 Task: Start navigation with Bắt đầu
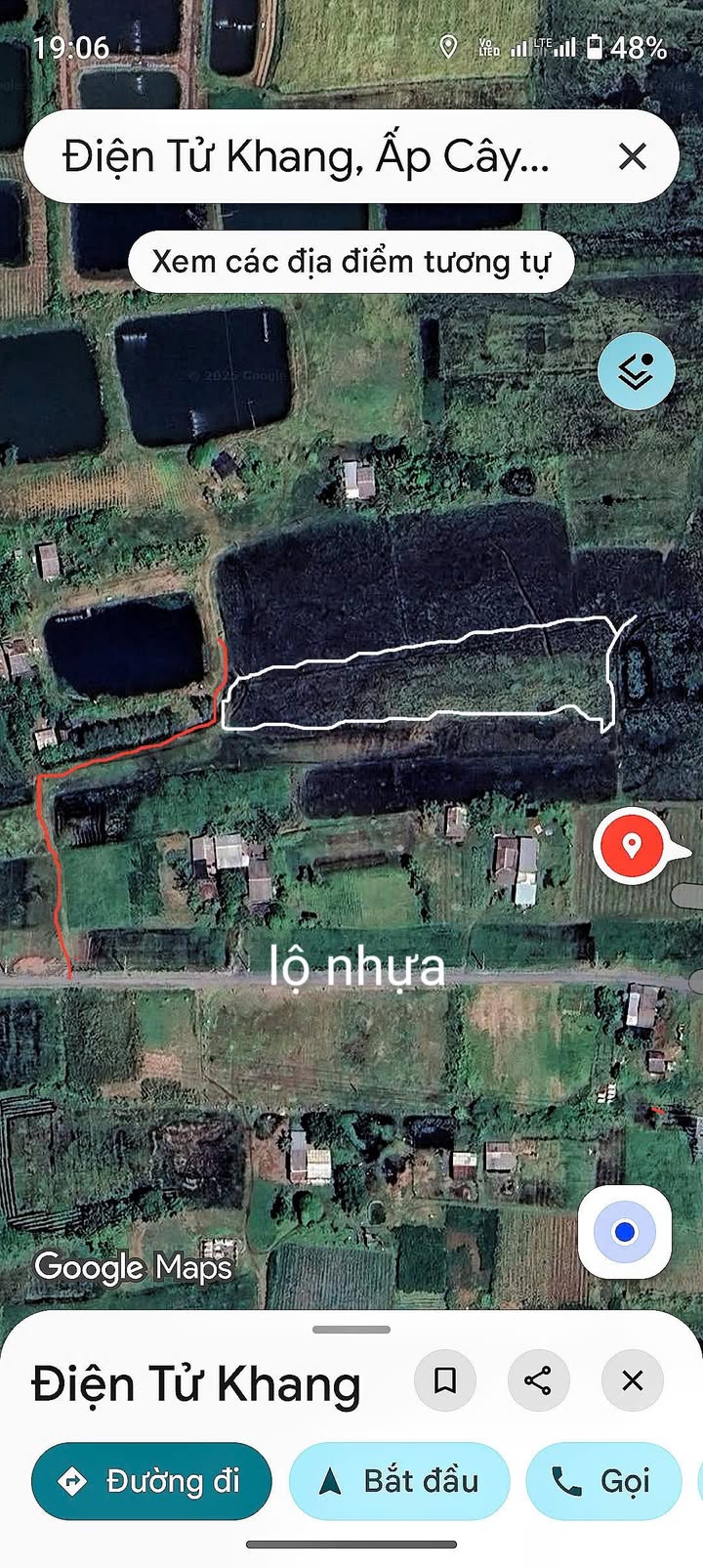pyautogui.click(x=399, y=1481)
